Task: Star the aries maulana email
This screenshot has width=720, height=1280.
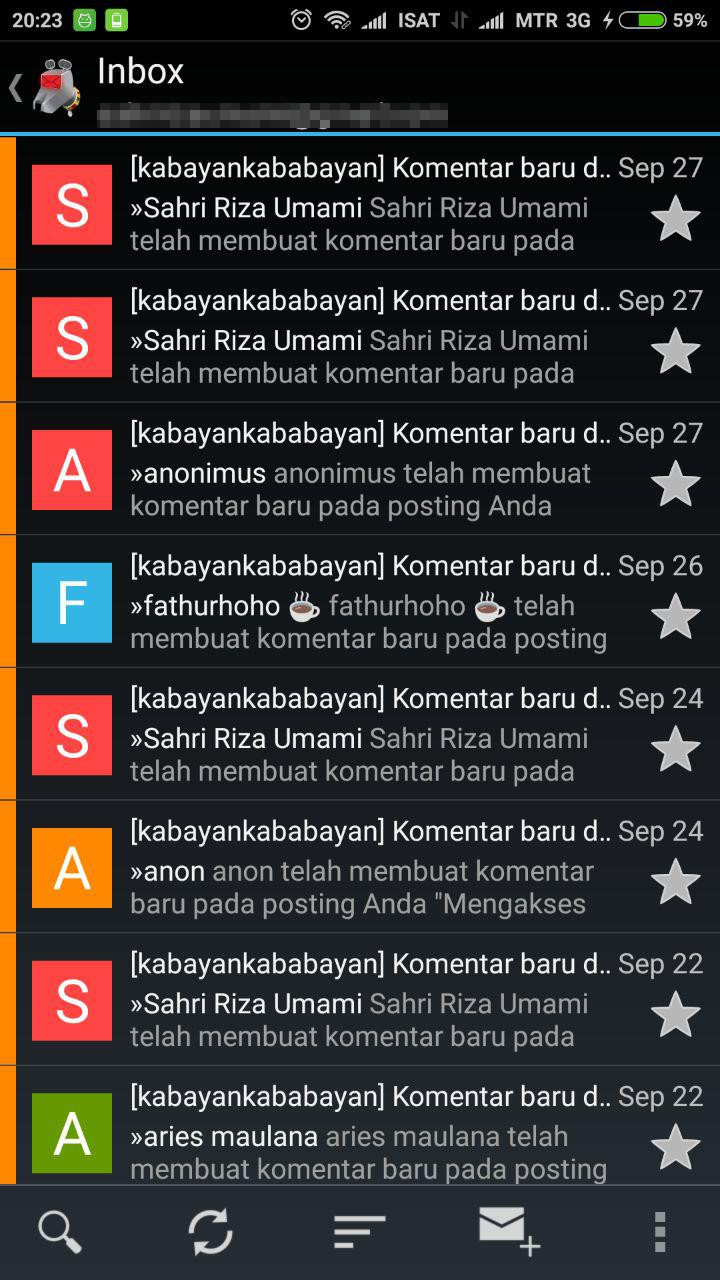Action: tap(675, 1147)
